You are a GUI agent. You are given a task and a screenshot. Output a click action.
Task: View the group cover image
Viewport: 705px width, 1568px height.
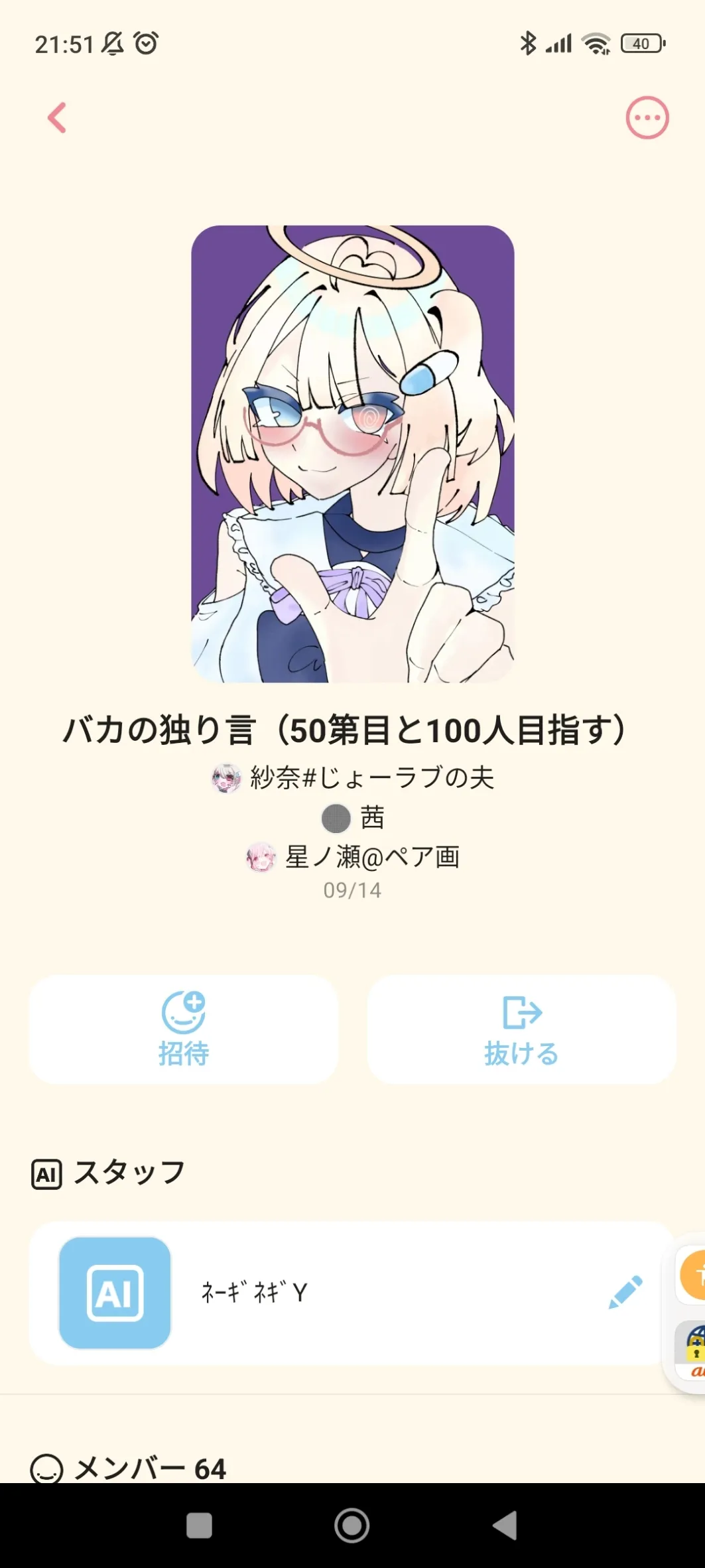pyautogui.click(x=352, y=454)
